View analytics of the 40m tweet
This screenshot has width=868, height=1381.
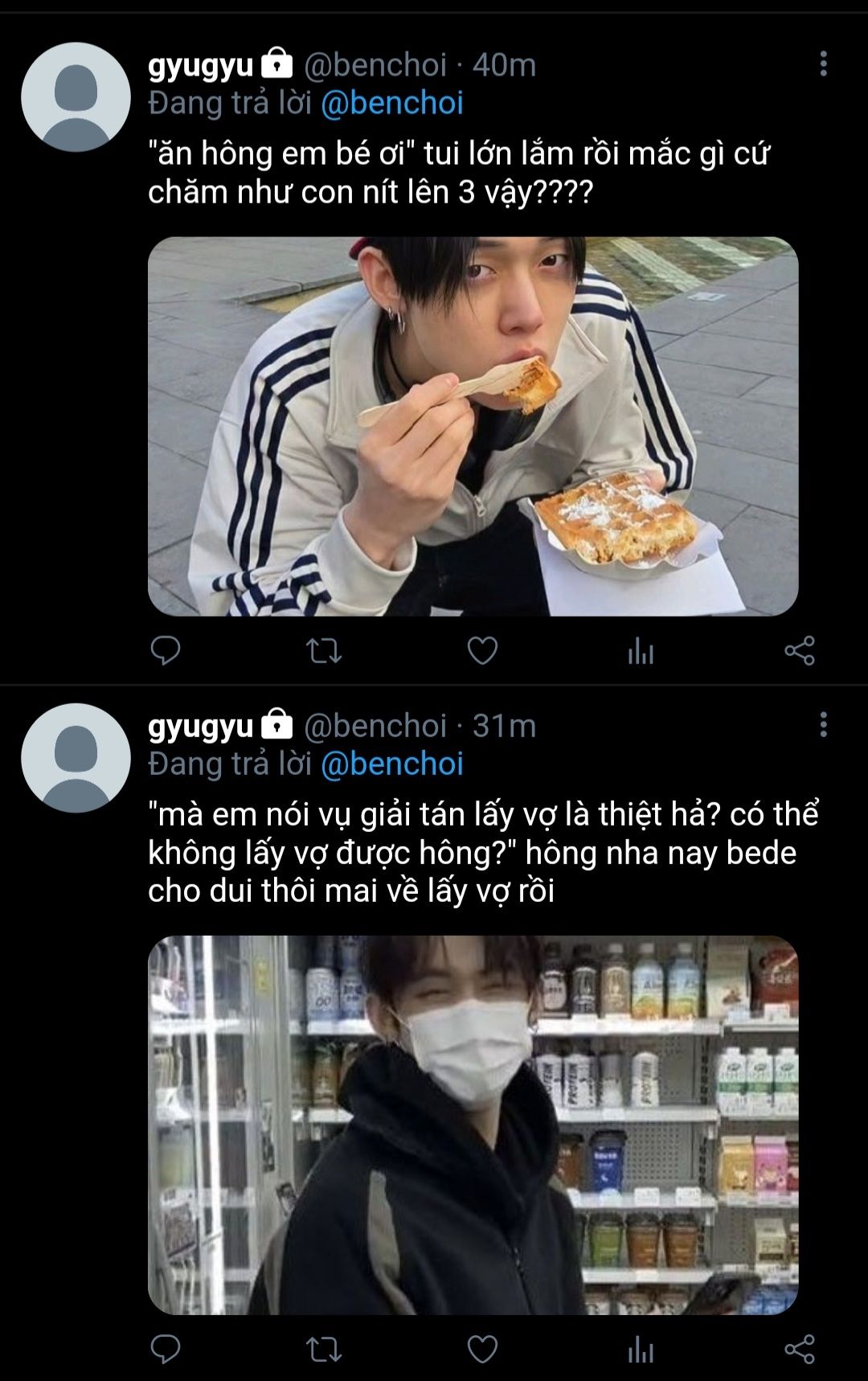pos(641,651)
